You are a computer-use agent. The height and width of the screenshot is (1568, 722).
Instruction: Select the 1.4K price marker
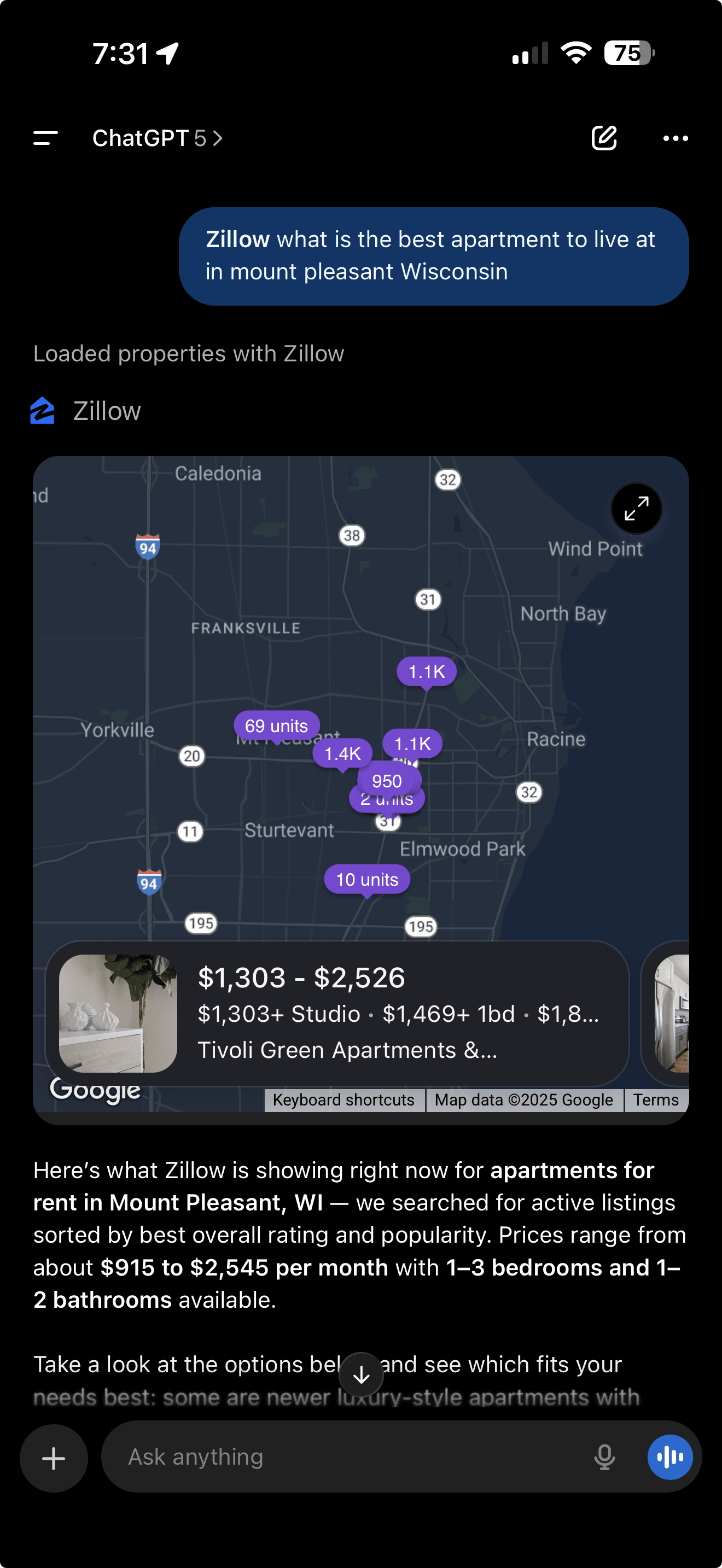342,753
